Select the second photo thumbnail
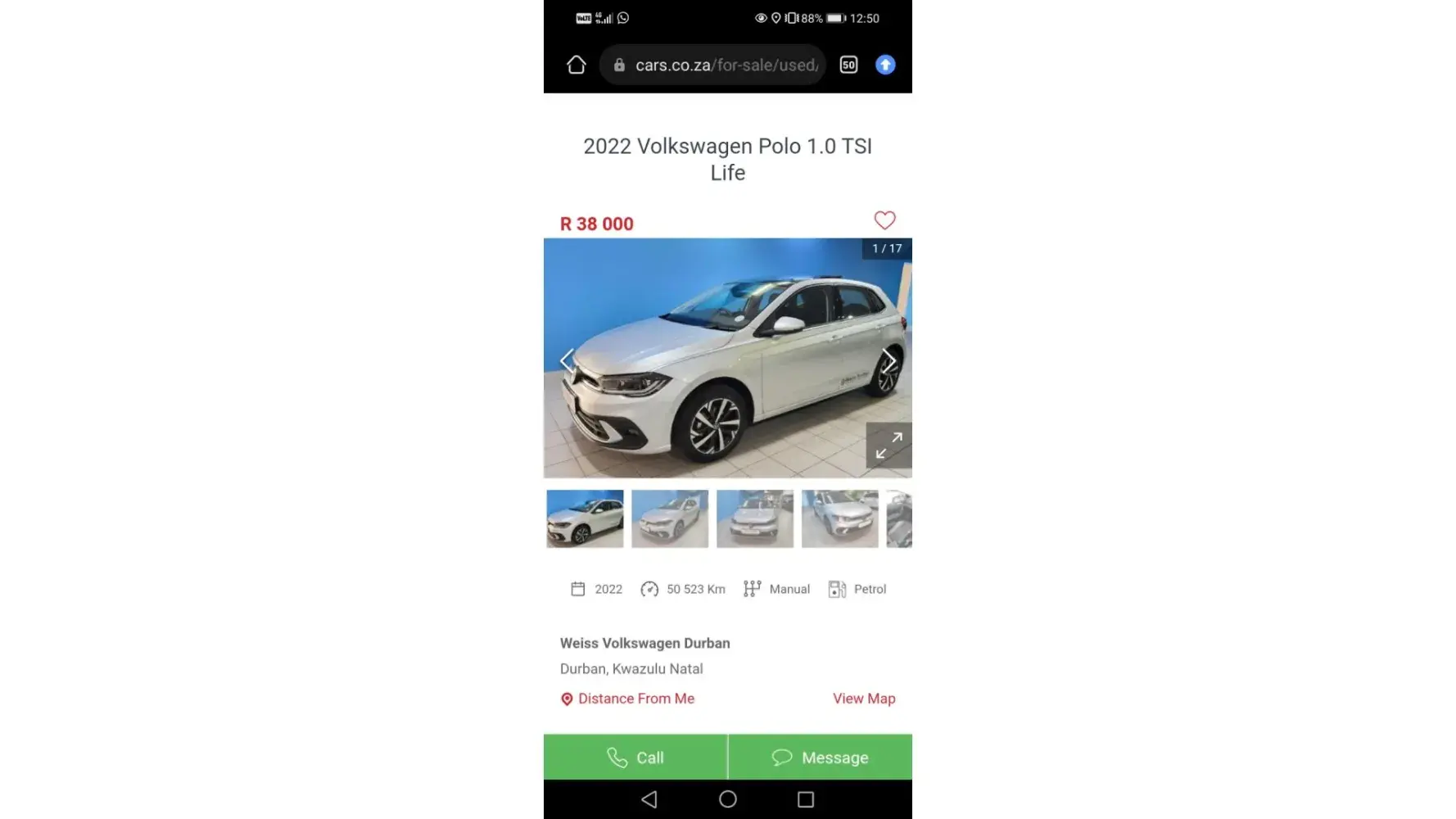Image resolution: width=1456 pixels, height=819 pixels. 670,518
